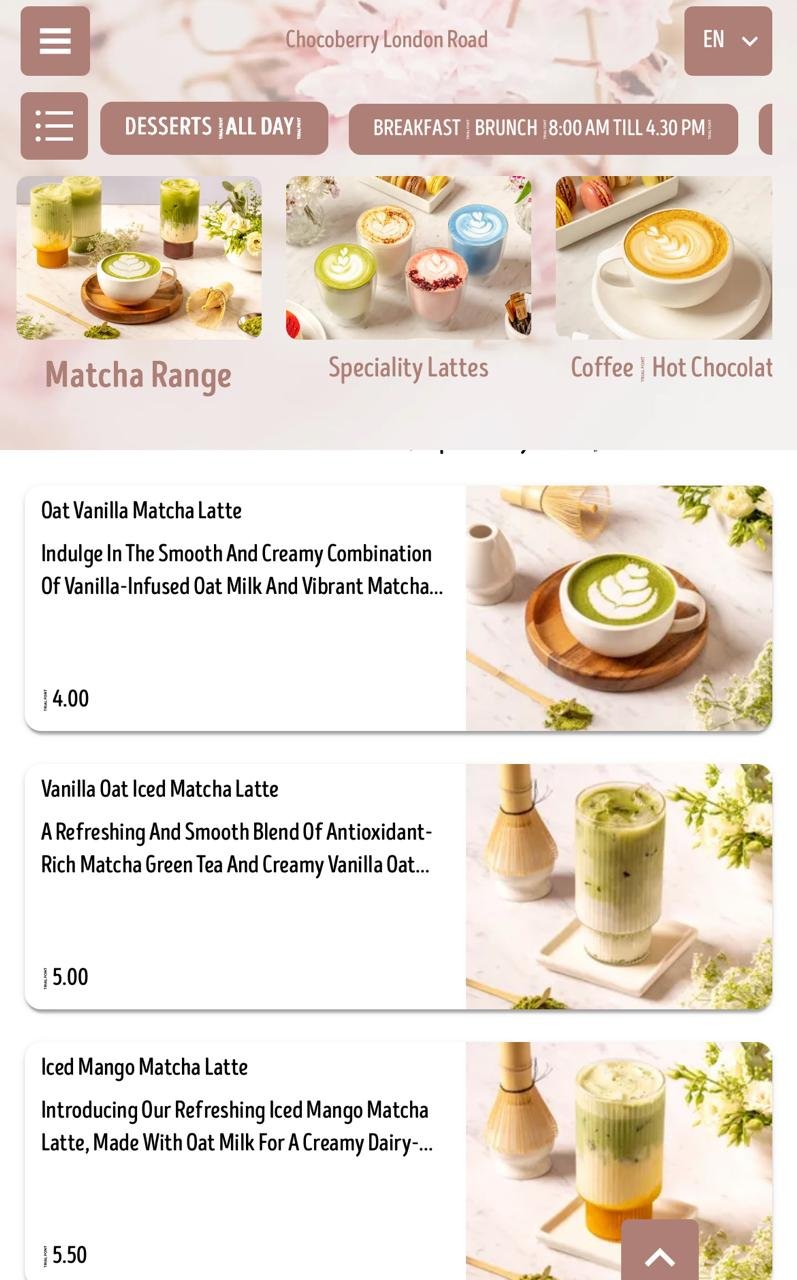This screenshot has height=1280, width=797.
Task: Open the Coffee Hot Chocolate category
Action: point(664,282)
